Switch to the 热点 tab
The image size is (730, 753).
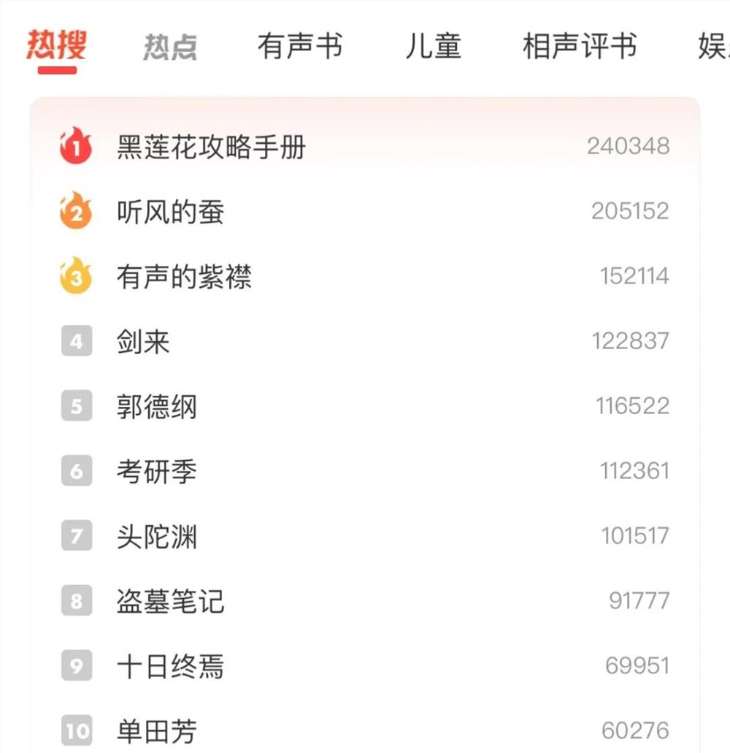[172, 45]
